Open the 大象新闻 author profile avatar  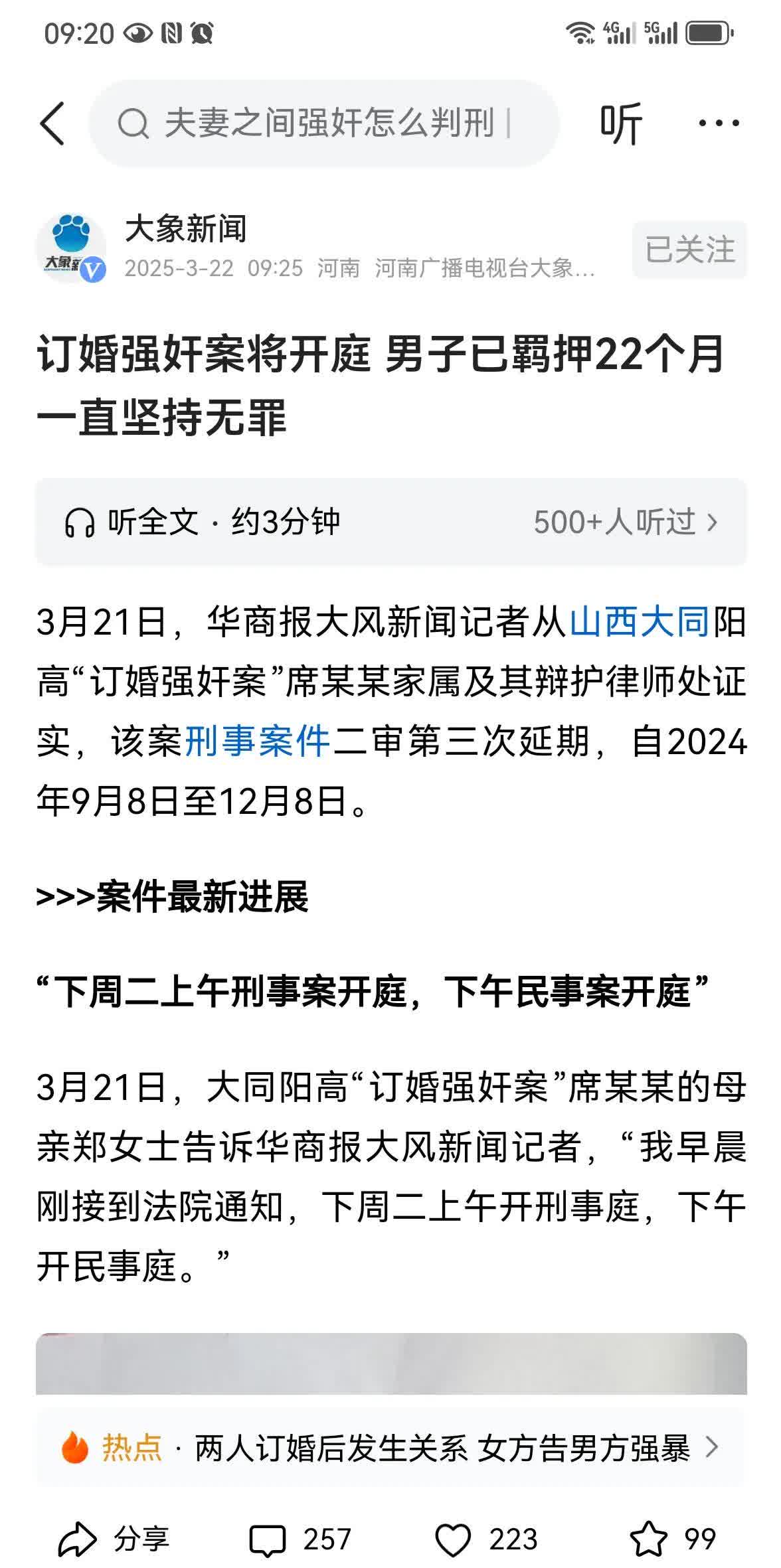click(x=70, y=248)
